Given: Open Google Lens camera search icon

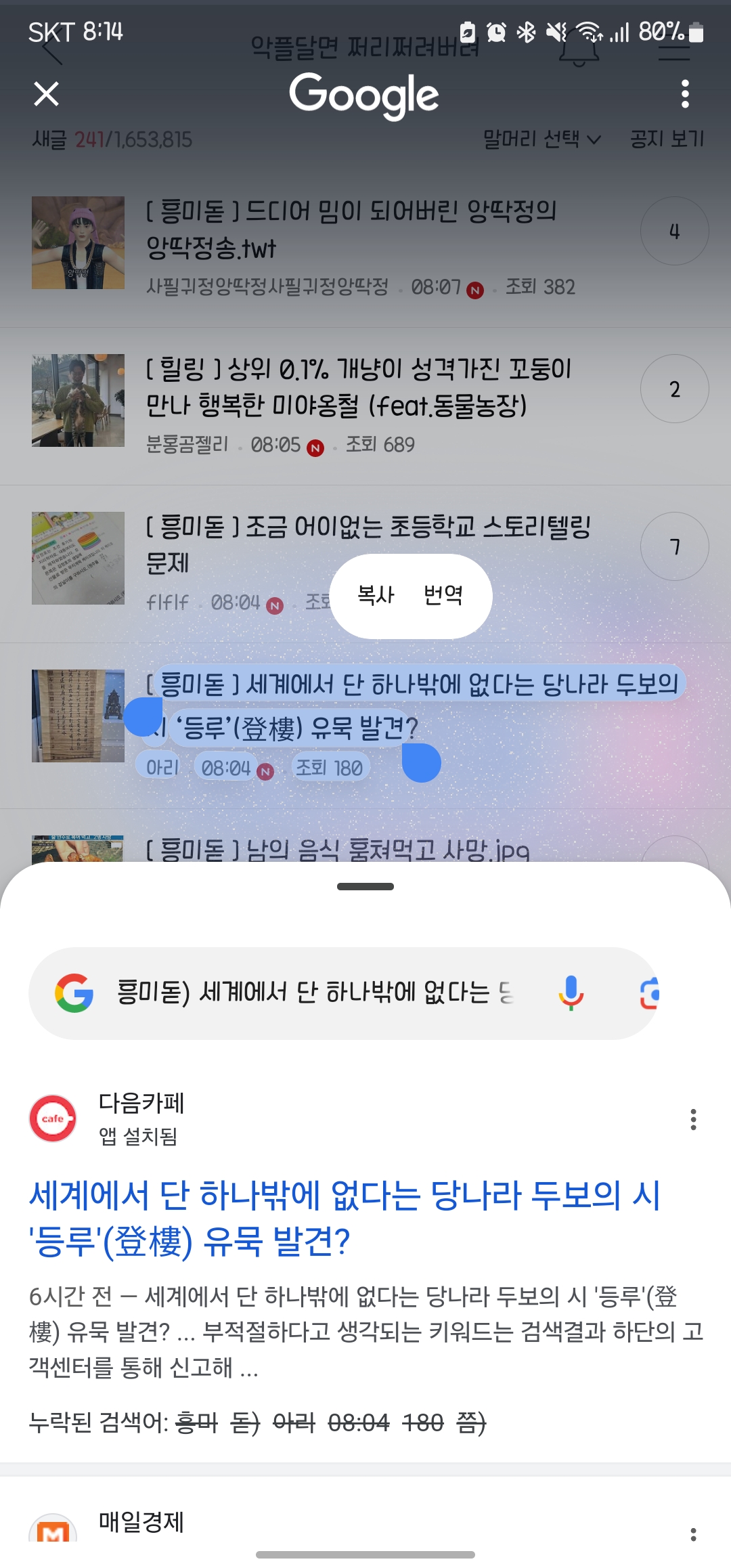Looking at the screenshot, I should coord(649,993).
